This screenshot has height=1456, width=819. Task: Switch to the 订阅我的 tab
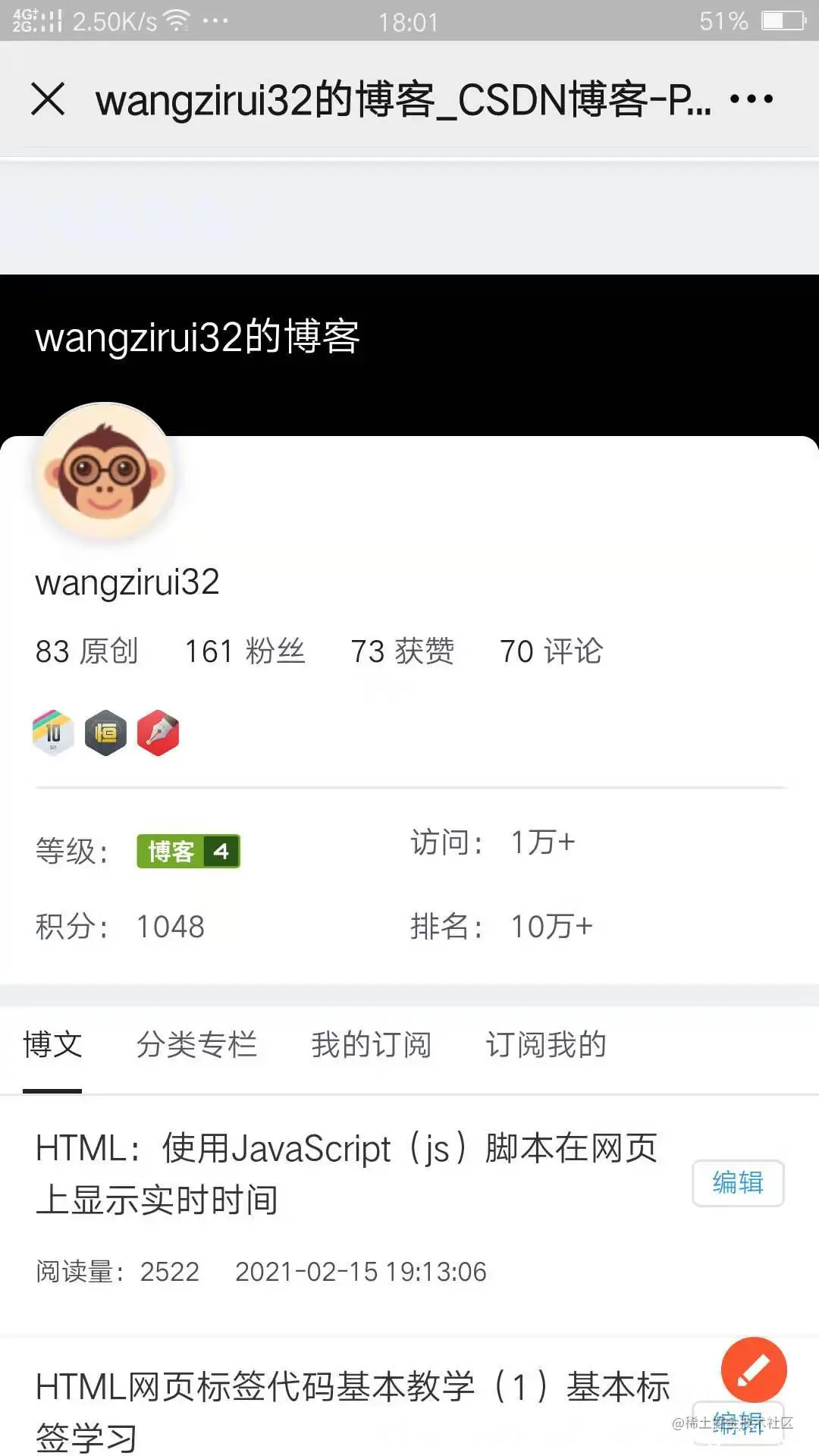(547, 1045)
